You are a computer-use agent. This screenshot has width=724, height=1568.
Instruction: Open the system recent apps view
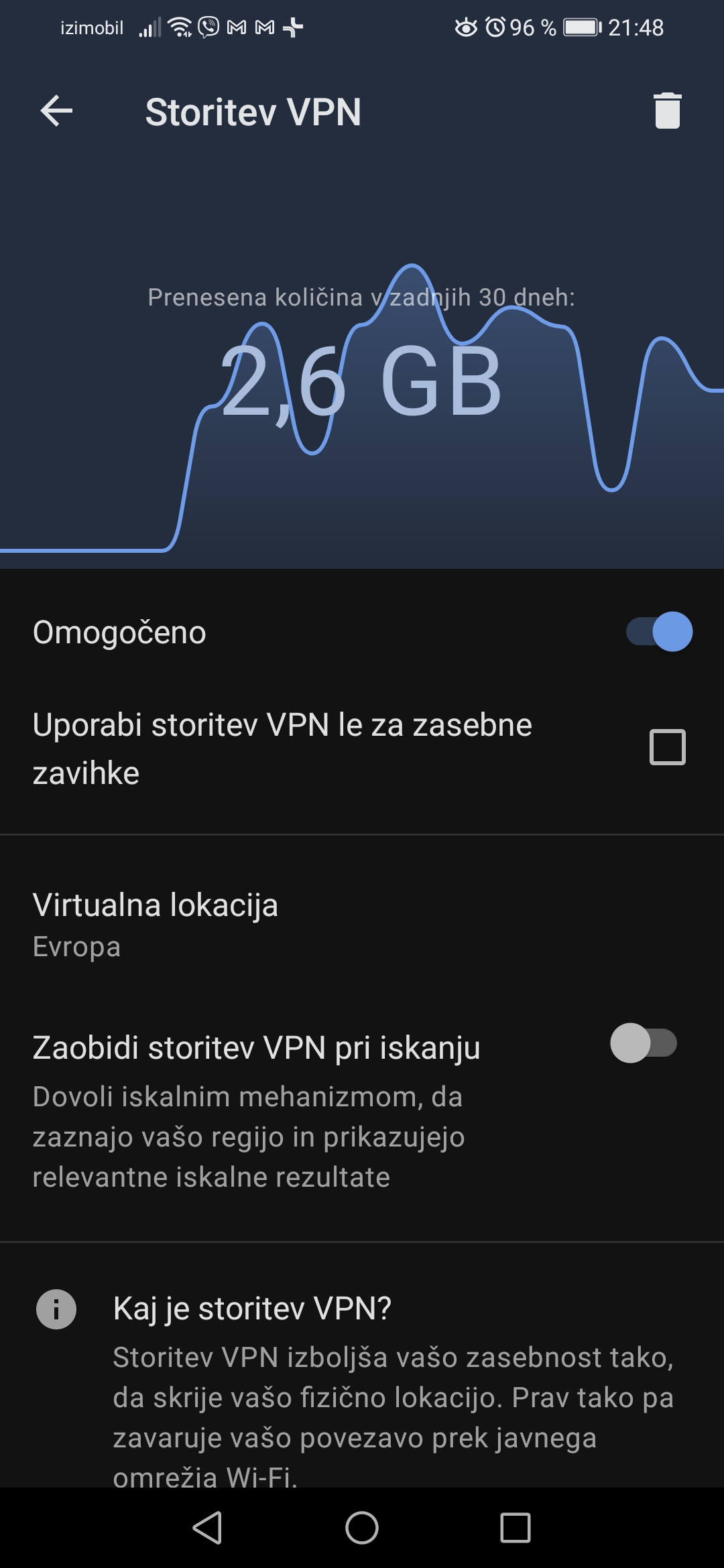coord(515,1528)
